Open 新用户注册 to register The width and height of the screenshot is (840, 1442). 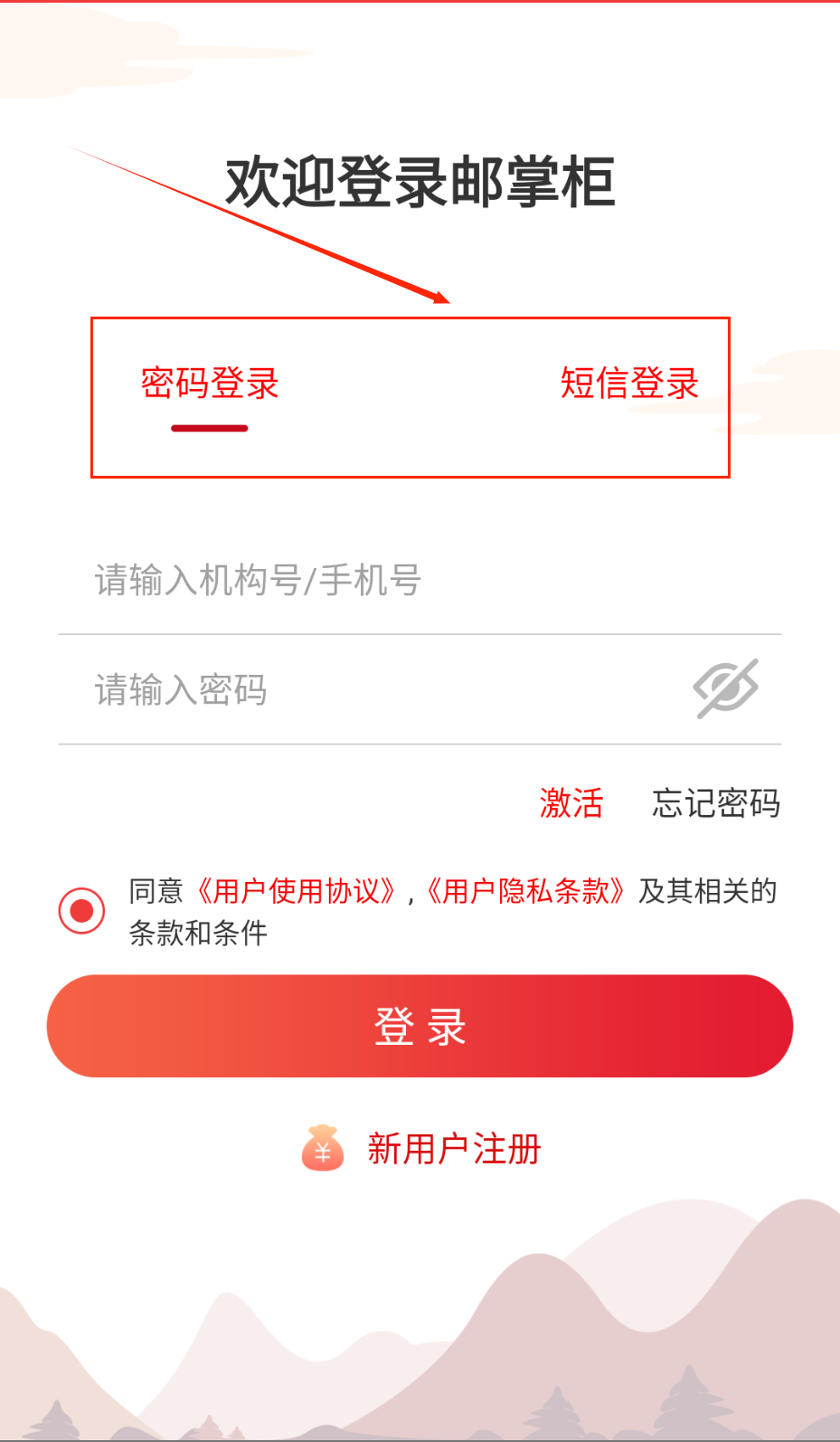point(452,1150)
